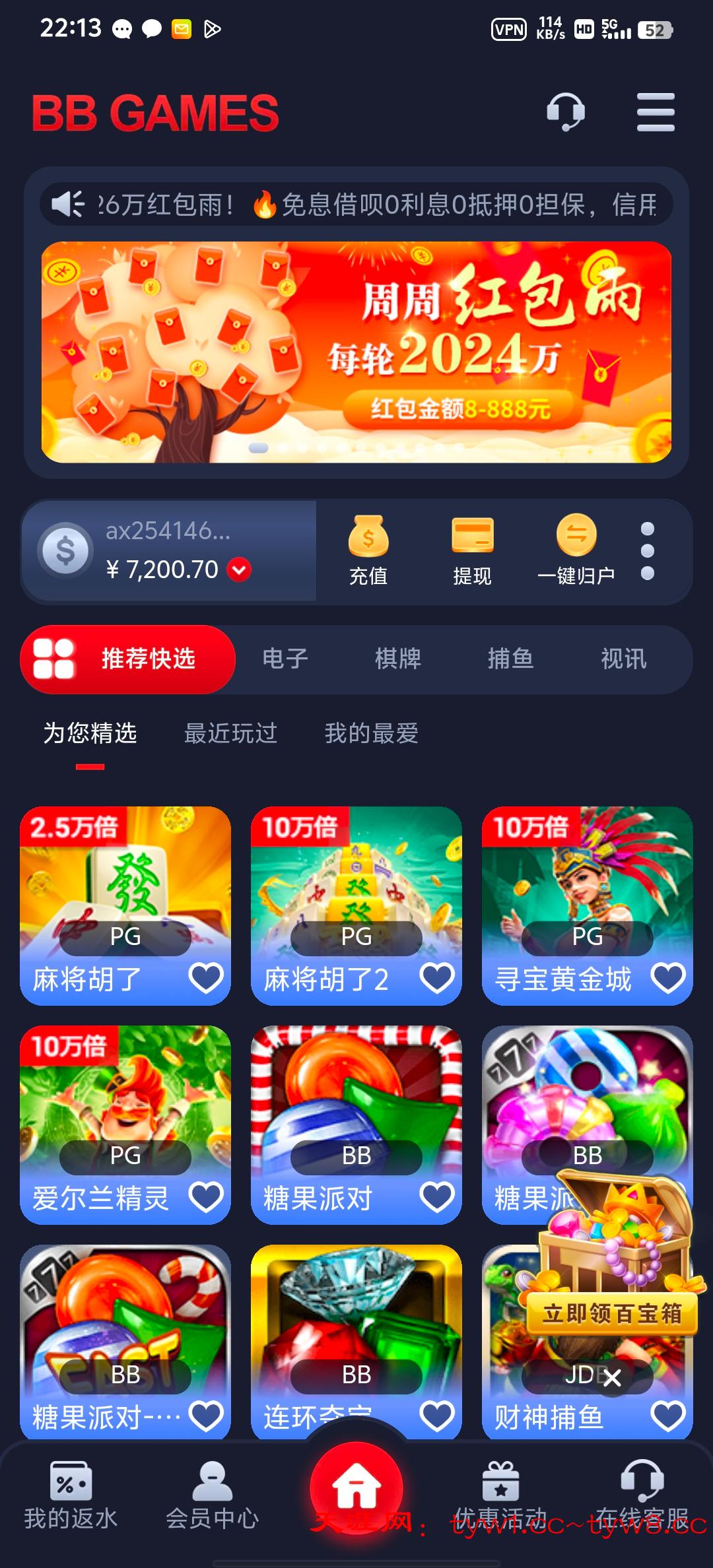Open the hamburger menu

point(655,112)
